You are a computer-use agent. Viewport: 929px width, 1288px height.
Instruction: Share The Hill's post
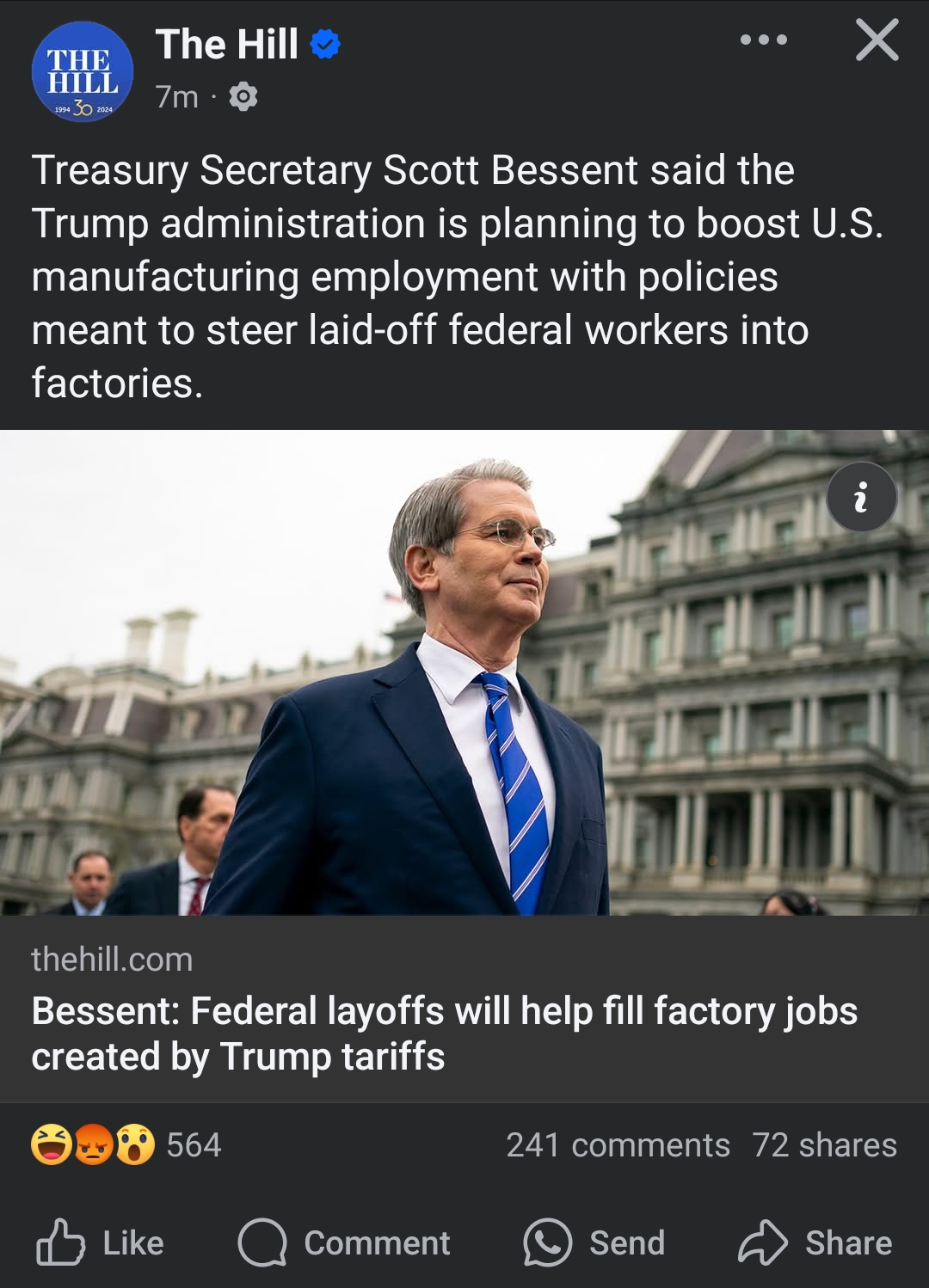815,1242
